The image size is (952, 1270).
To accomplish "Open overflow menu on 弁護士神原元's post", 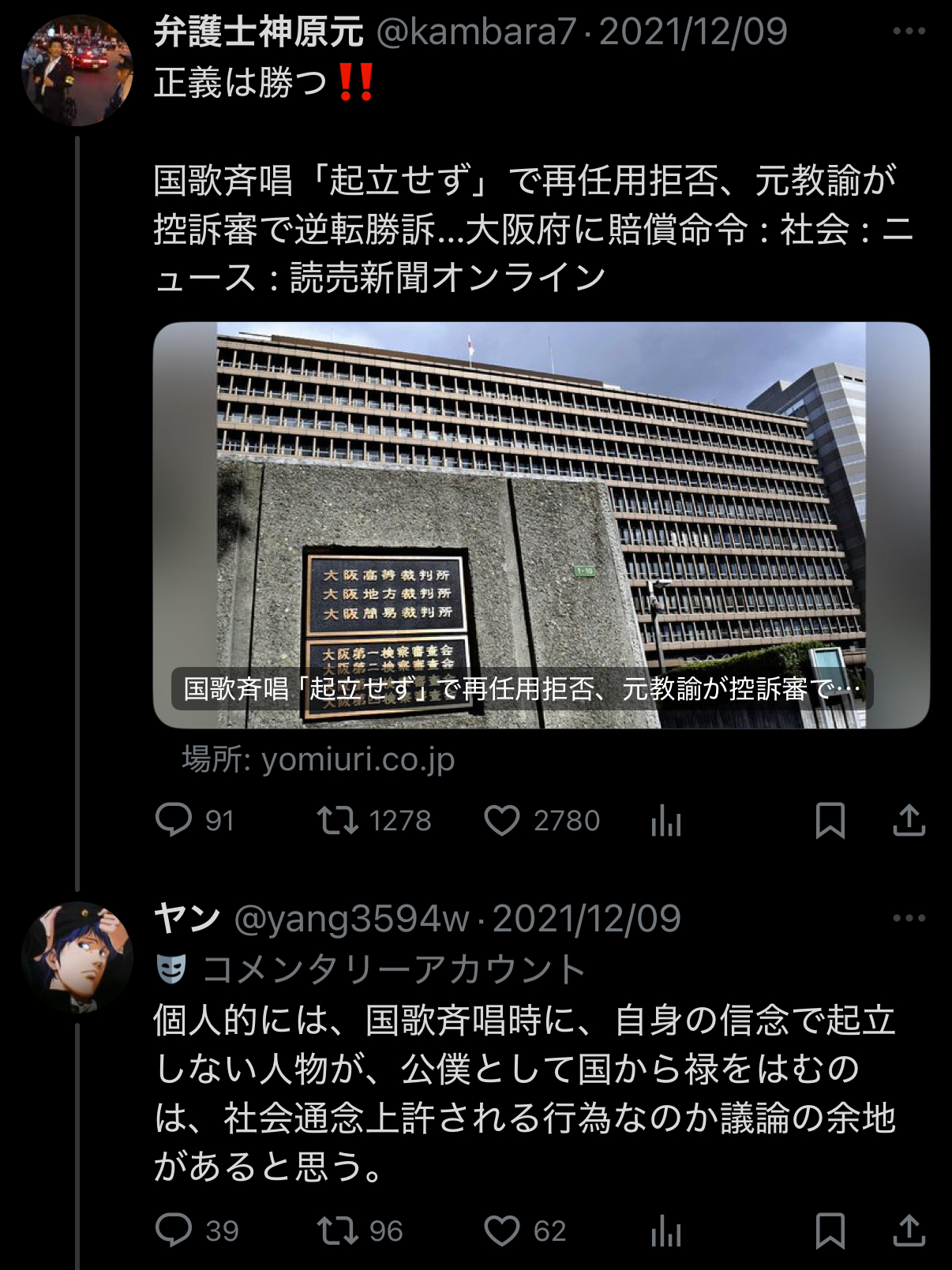I will tap(909, 32).
